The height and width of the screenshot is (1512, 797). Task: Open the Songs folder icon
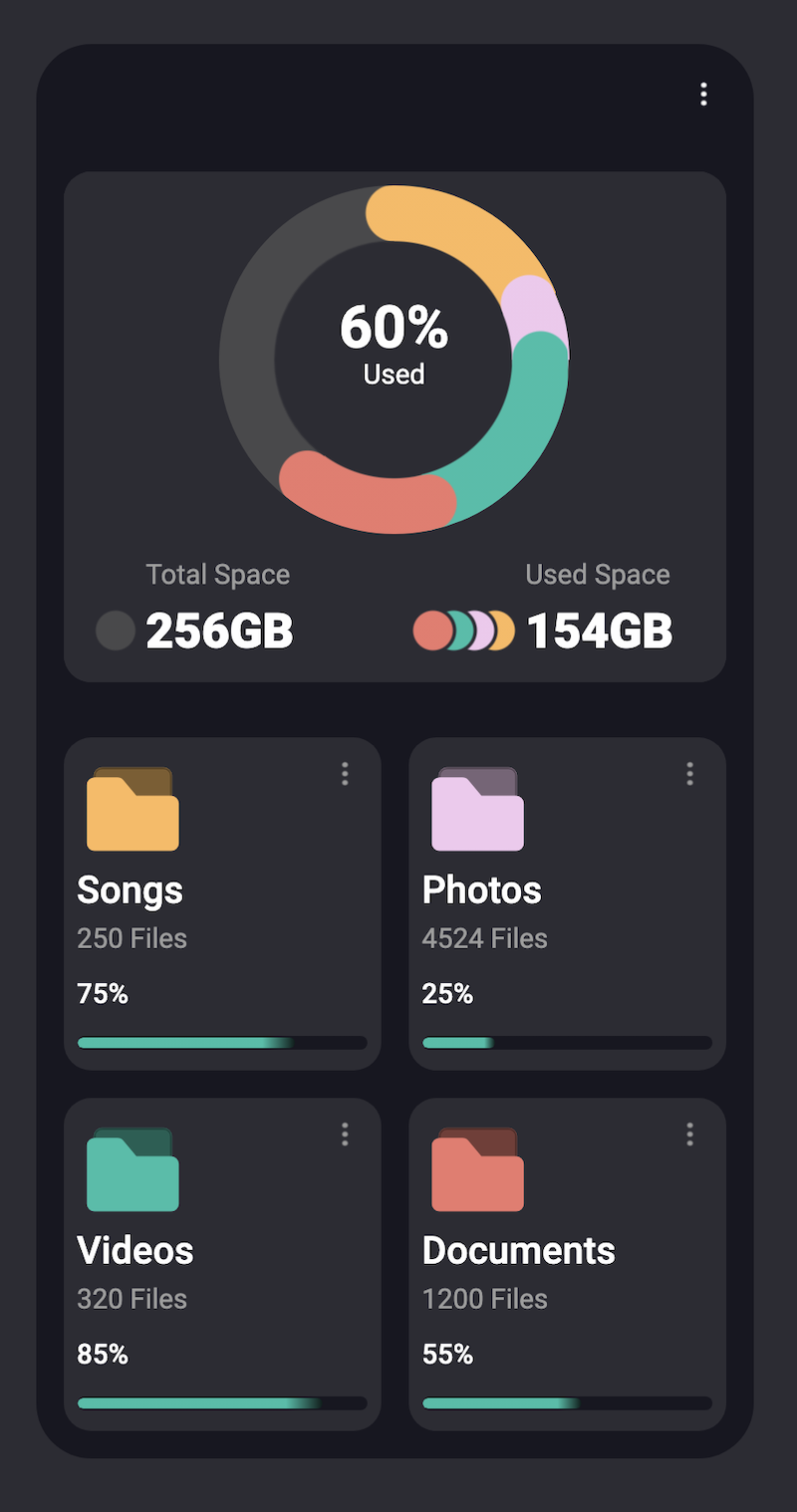tap(133, 812)
